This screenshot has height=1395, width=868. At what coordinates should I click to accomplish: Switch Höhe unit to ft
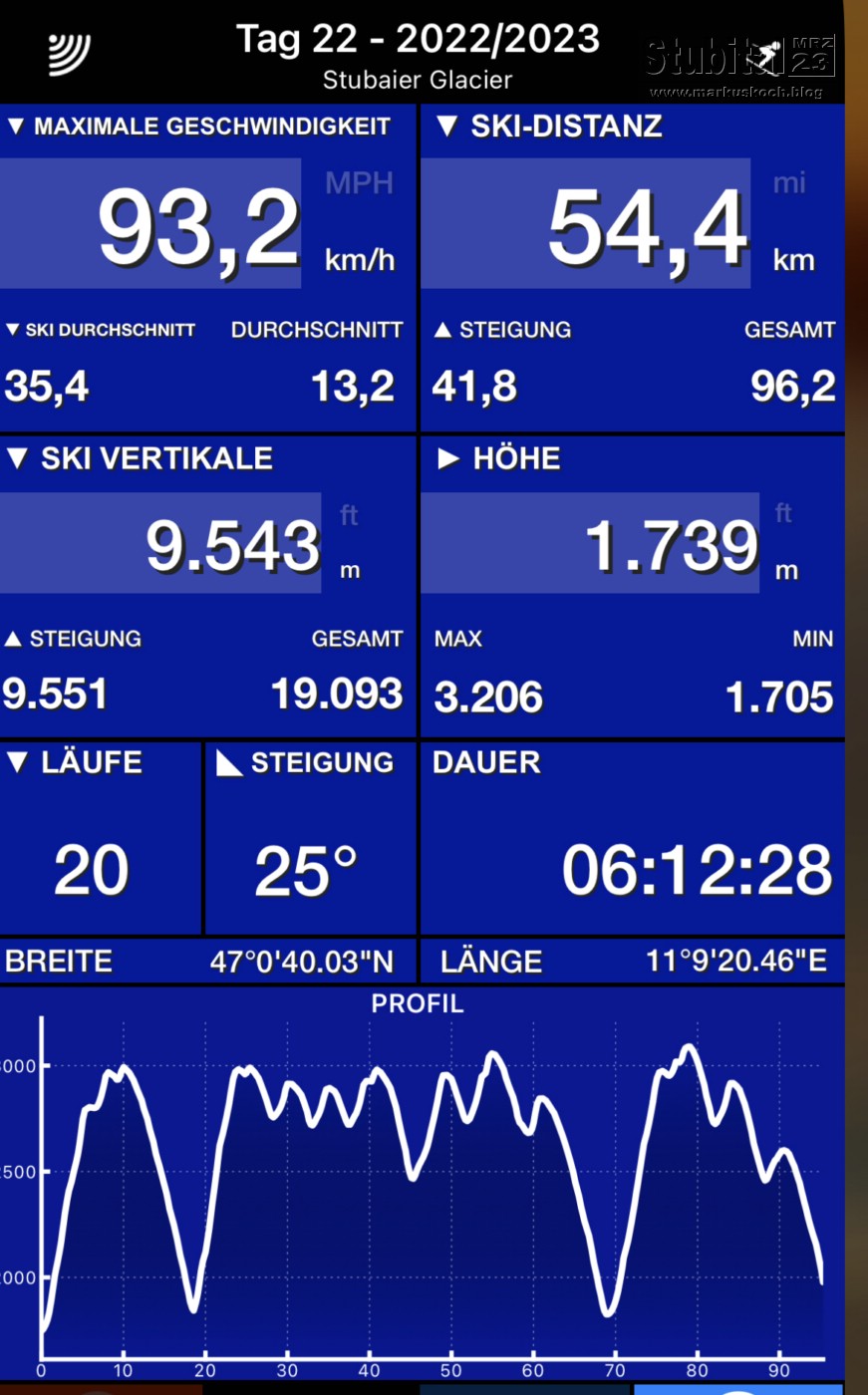pos(783,513)
